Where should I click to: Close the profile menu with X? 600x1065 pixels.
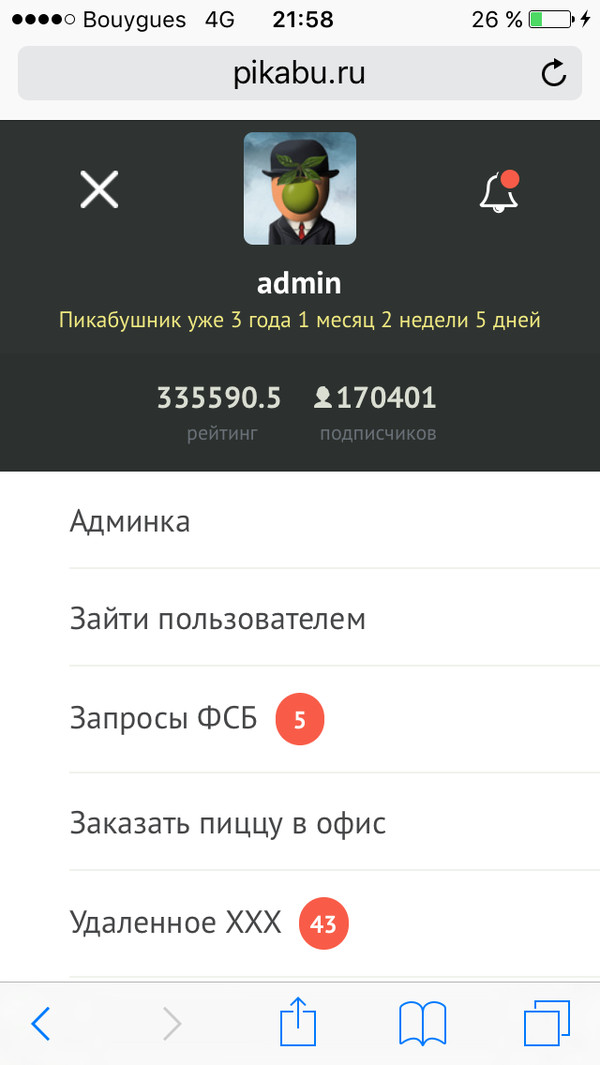tap(99, 189)
